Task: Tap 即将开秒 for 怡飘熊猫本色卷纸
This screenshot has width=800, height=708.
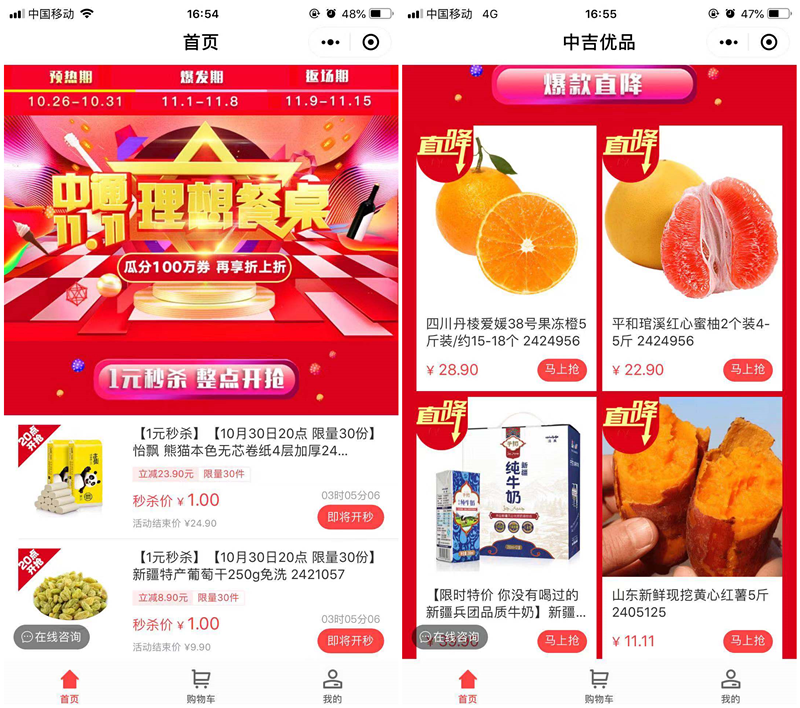Action: pos(350,518)
